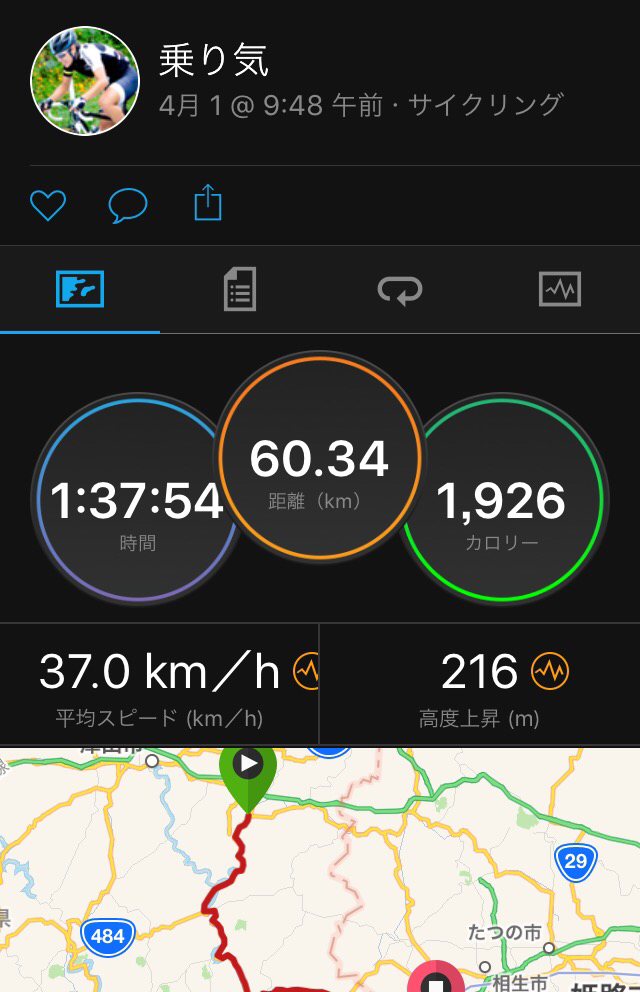Image resolution: width=640 pixels, height=992 pixels.
Task: Share this activity
Action: coord(207,203)
